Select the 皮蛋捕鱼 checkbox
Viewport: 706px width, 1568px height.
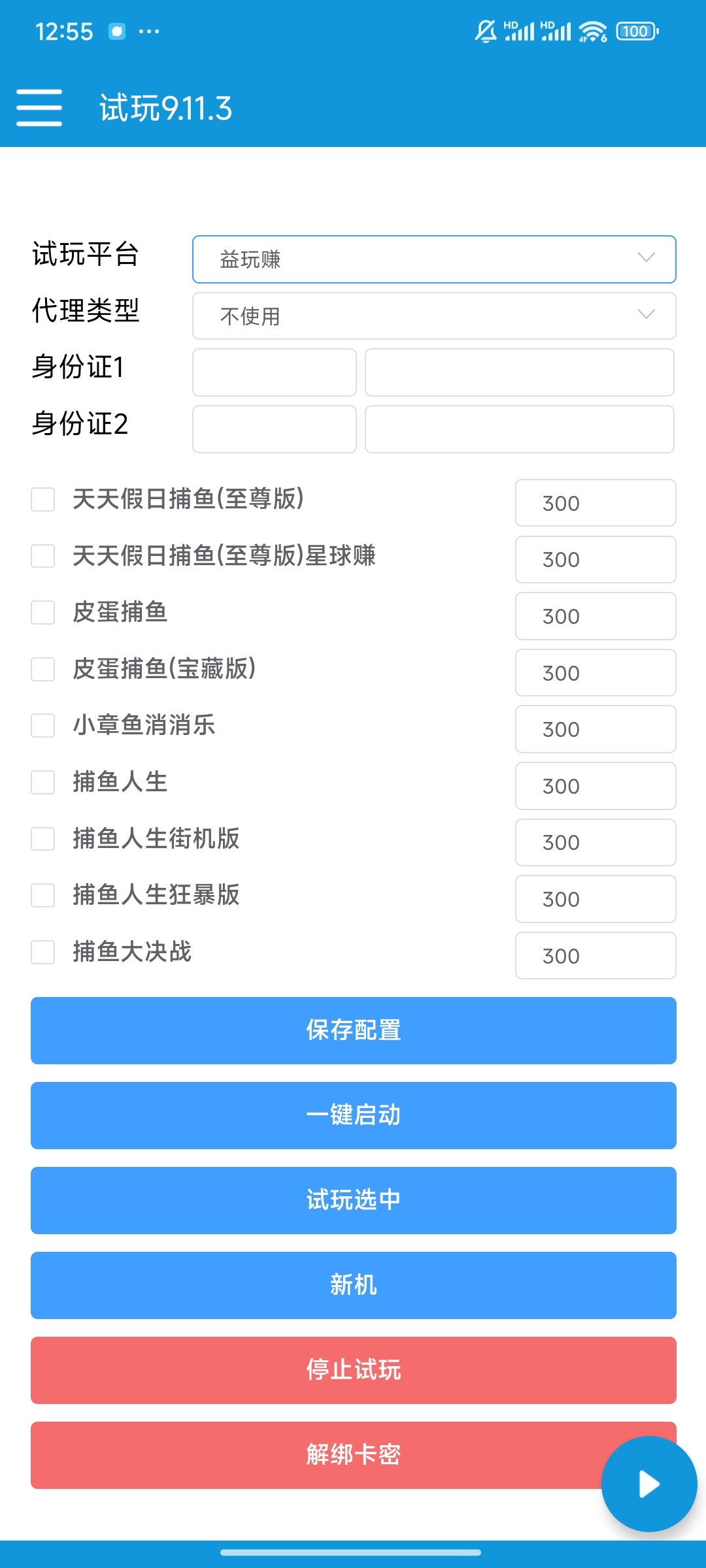[43, 613]
